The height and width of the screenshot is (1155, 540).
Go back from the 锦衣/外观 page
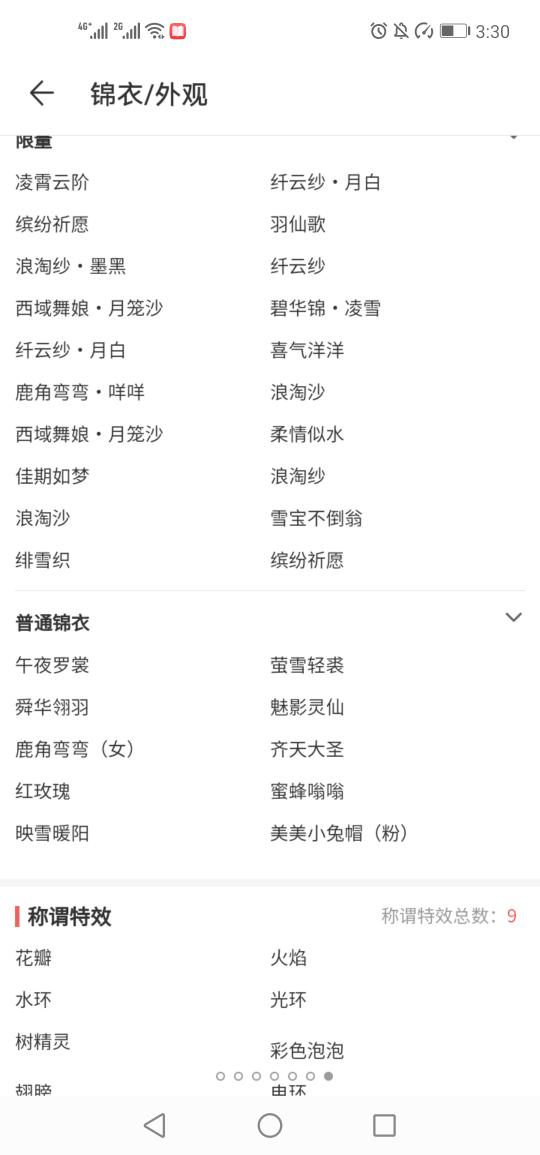pos(41,94)
